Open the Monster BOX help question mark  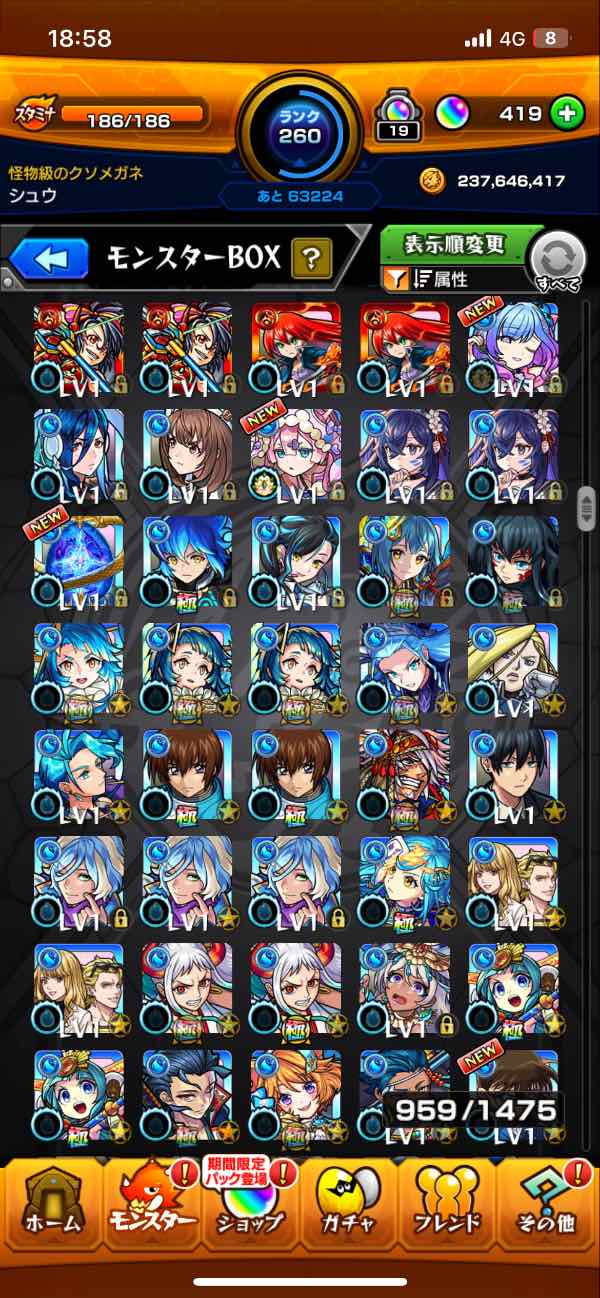[x=312, y=261]
